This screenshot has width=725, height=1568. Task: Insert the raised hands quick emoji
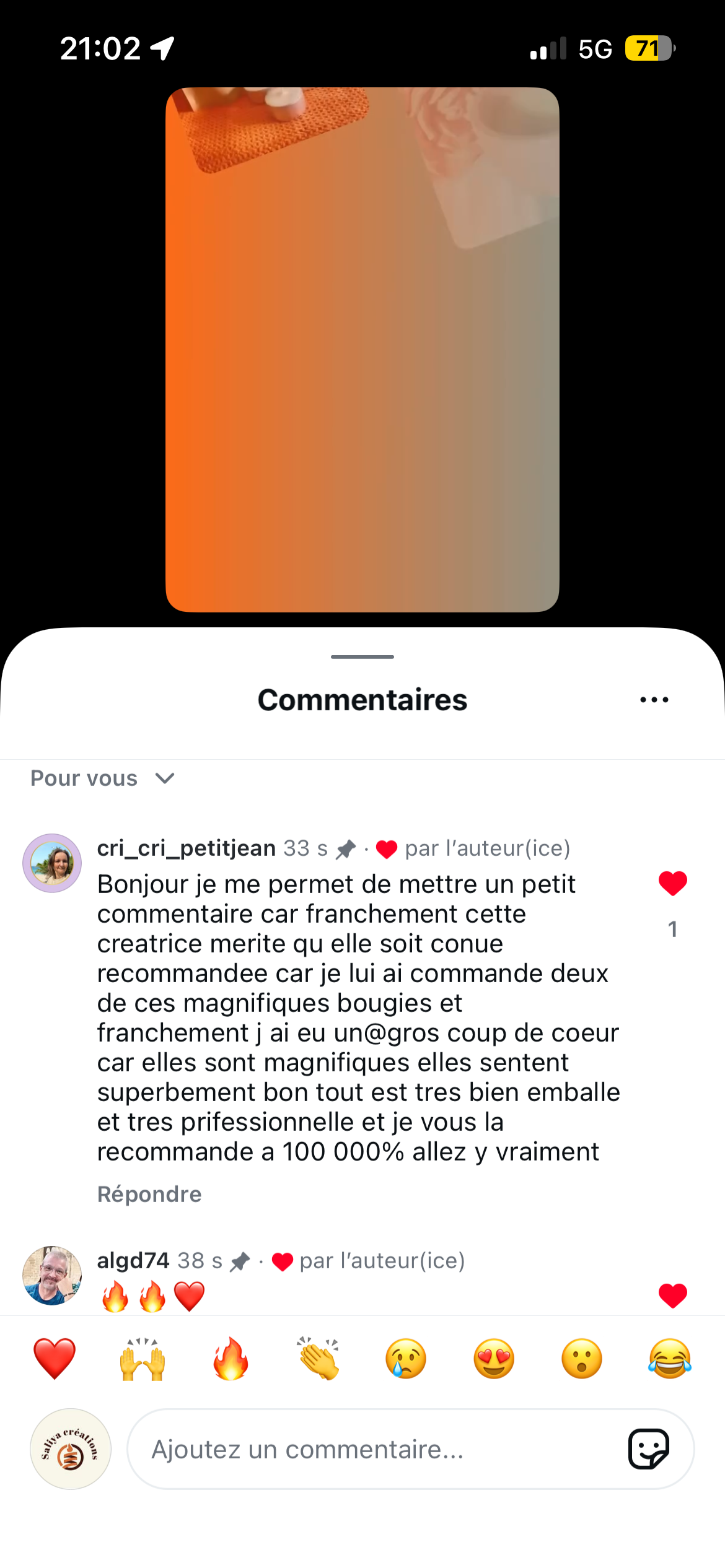click(x=143, y=1359)
